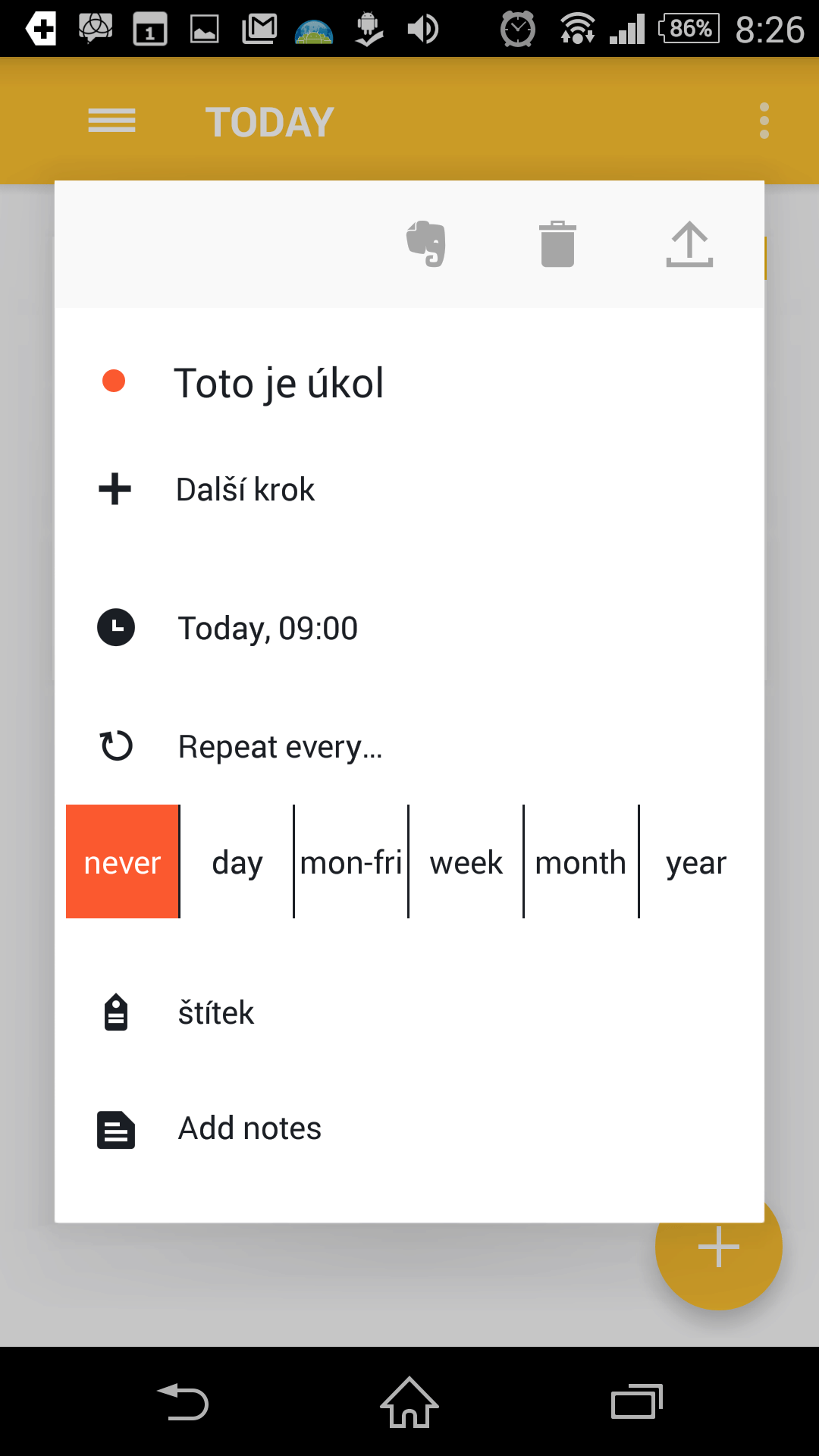The image size is (819, 1456).
Task: Return to the home screen
Action: (x=409, y=1402)
